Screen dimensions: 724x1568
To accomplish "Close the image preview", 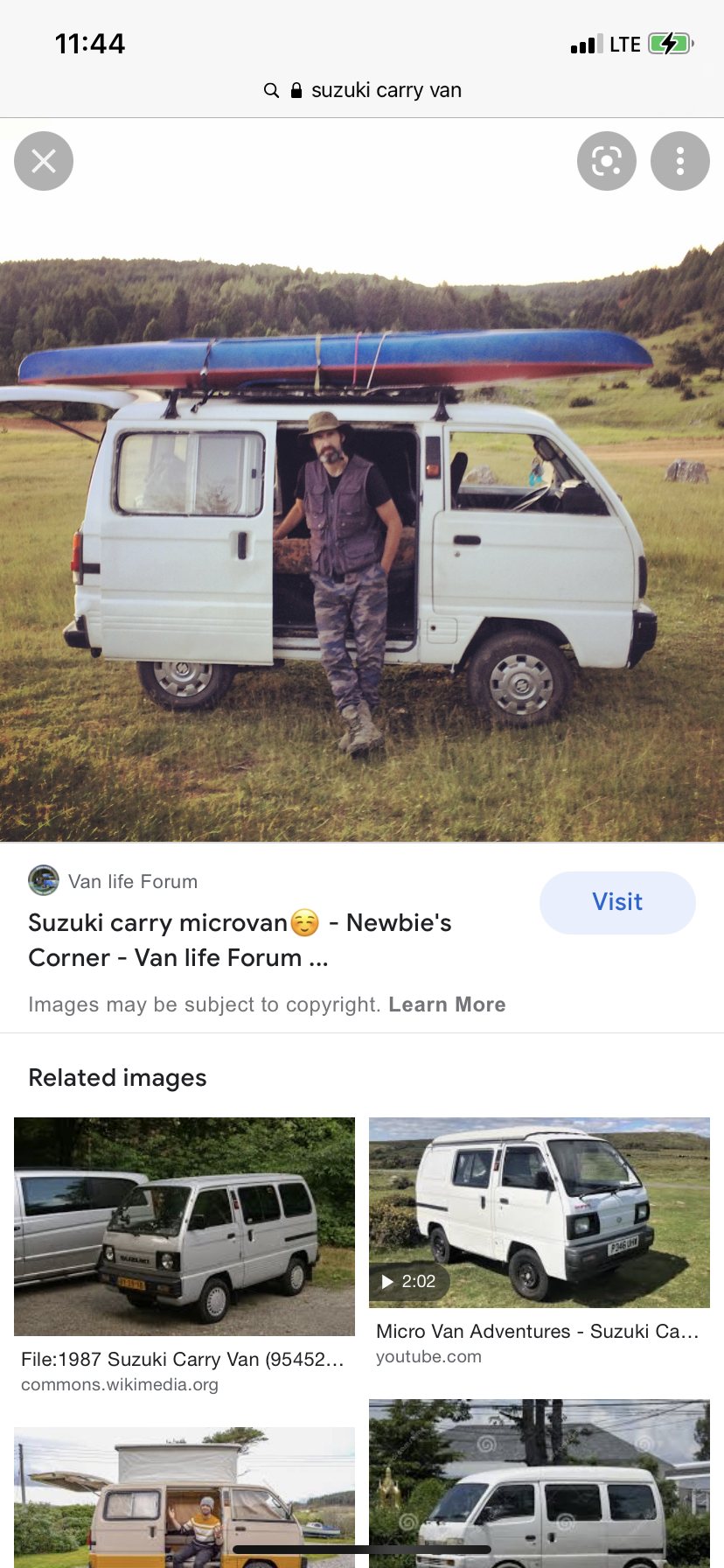I will click(x=44, y=161).
